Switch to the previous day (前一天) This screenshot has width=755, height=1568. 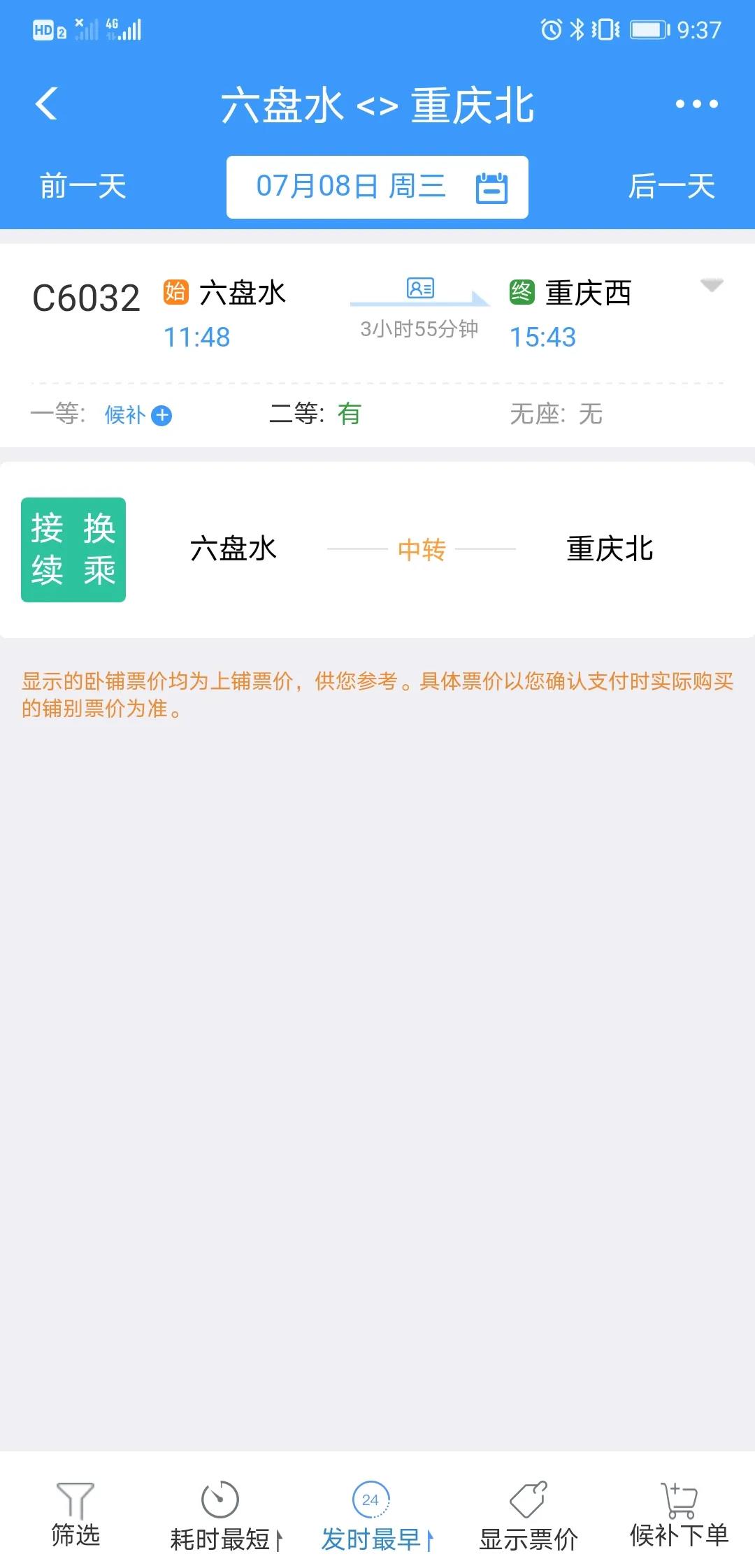coord(82,187)
